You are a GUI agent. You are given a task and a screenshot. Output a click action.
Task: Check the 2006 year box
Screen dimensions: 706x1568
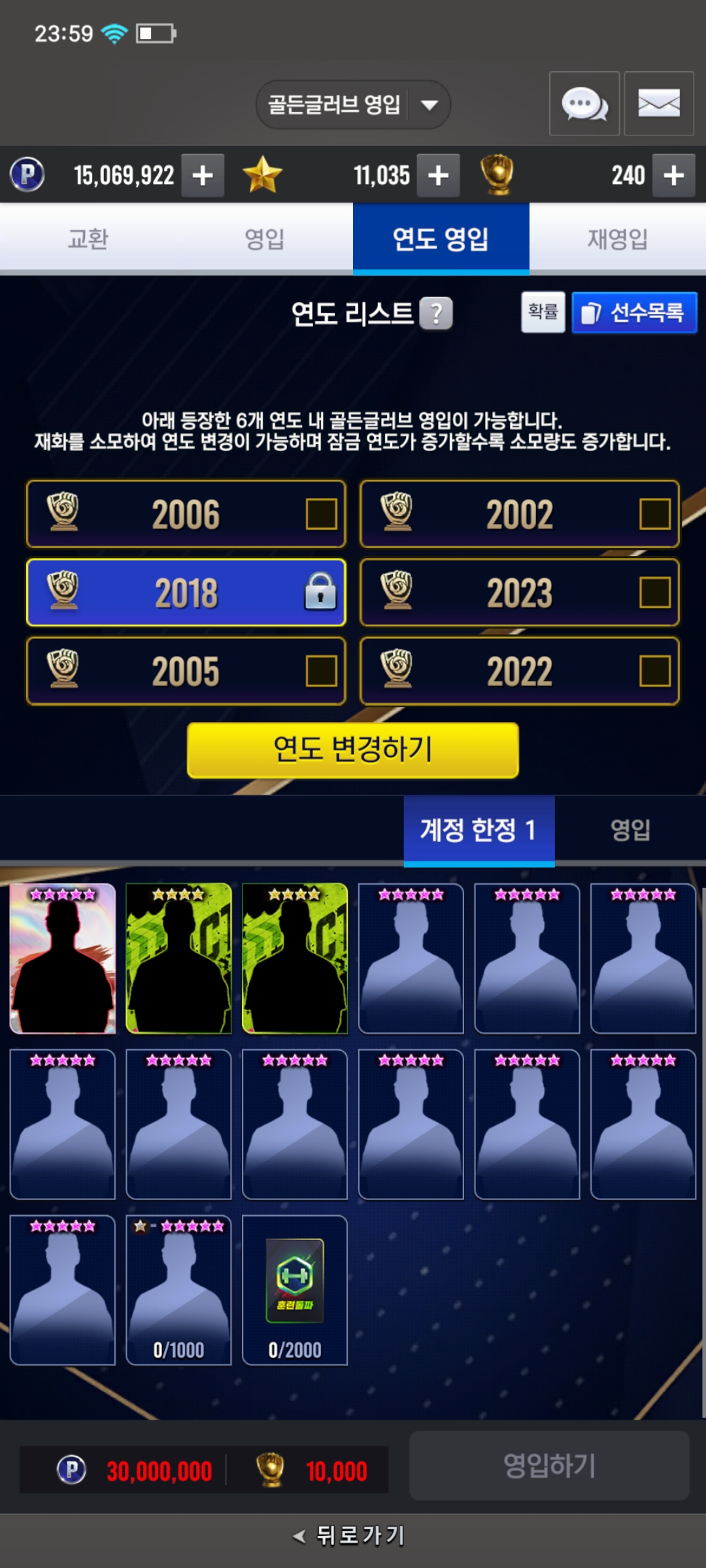pos(321,514)
